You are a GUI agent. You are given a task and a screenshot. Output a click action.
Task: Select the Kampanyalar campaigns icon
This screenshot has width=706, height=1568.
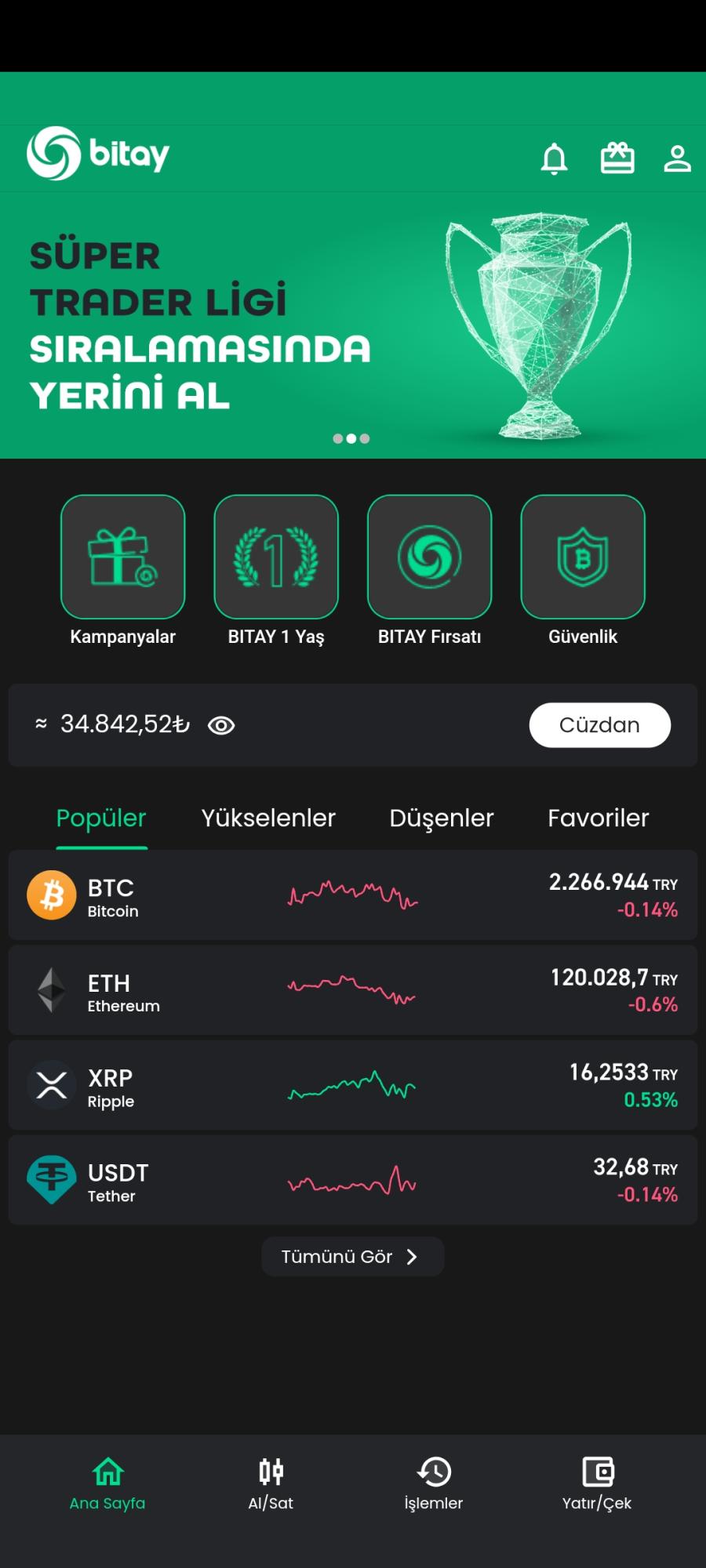click(122, 557)
